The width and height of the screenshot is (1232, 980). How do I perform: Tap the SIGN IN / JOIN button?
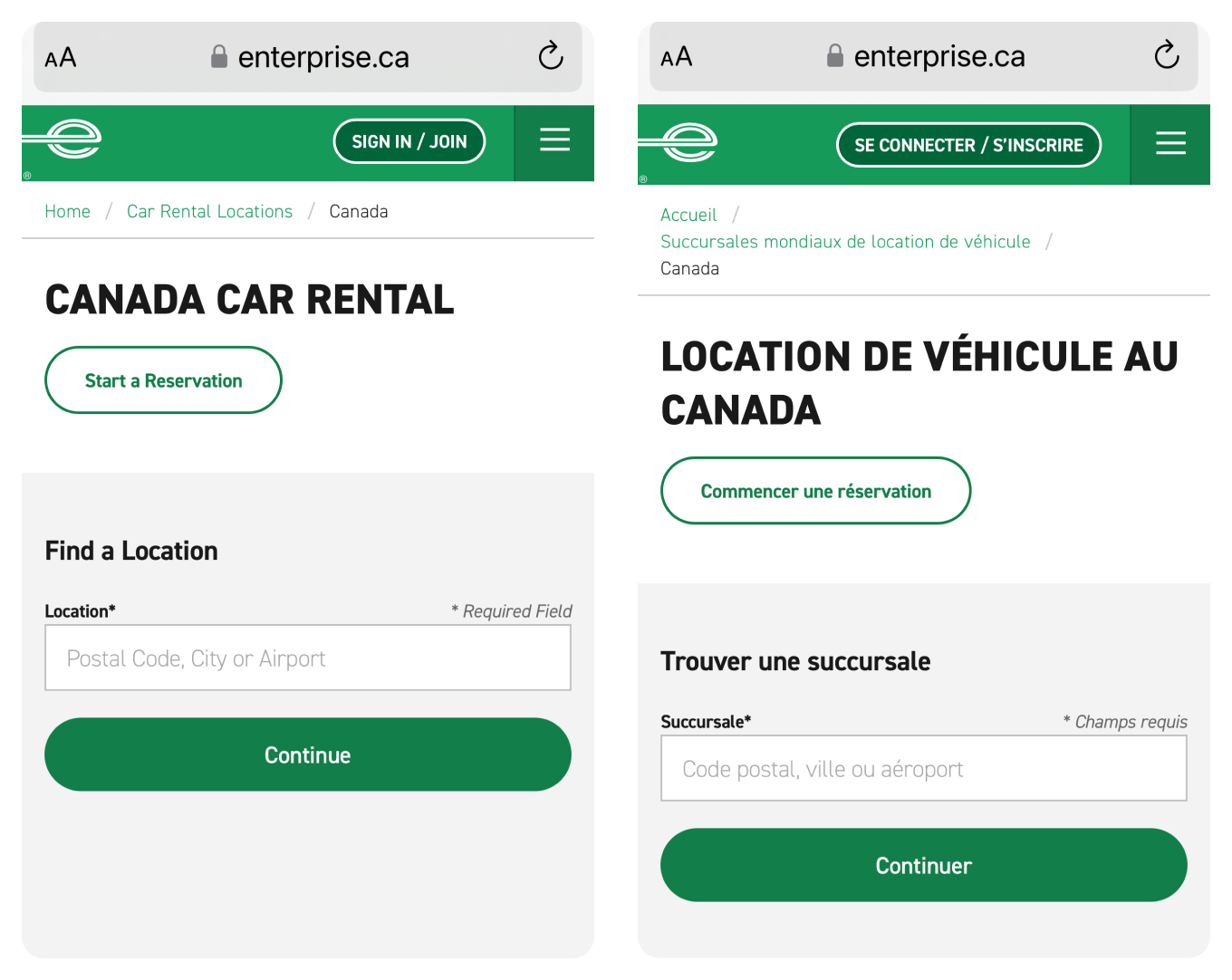click(x=409, y=142)
